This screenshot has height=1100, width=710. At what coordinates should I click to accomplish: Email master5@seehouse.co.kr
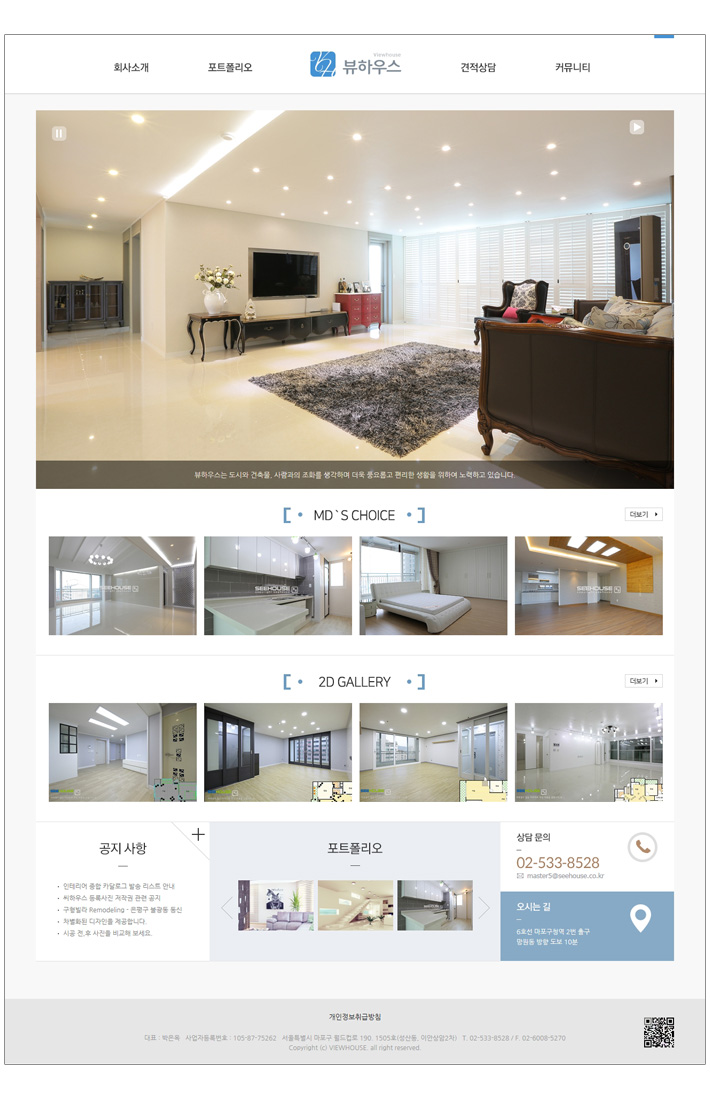(565, 876)
